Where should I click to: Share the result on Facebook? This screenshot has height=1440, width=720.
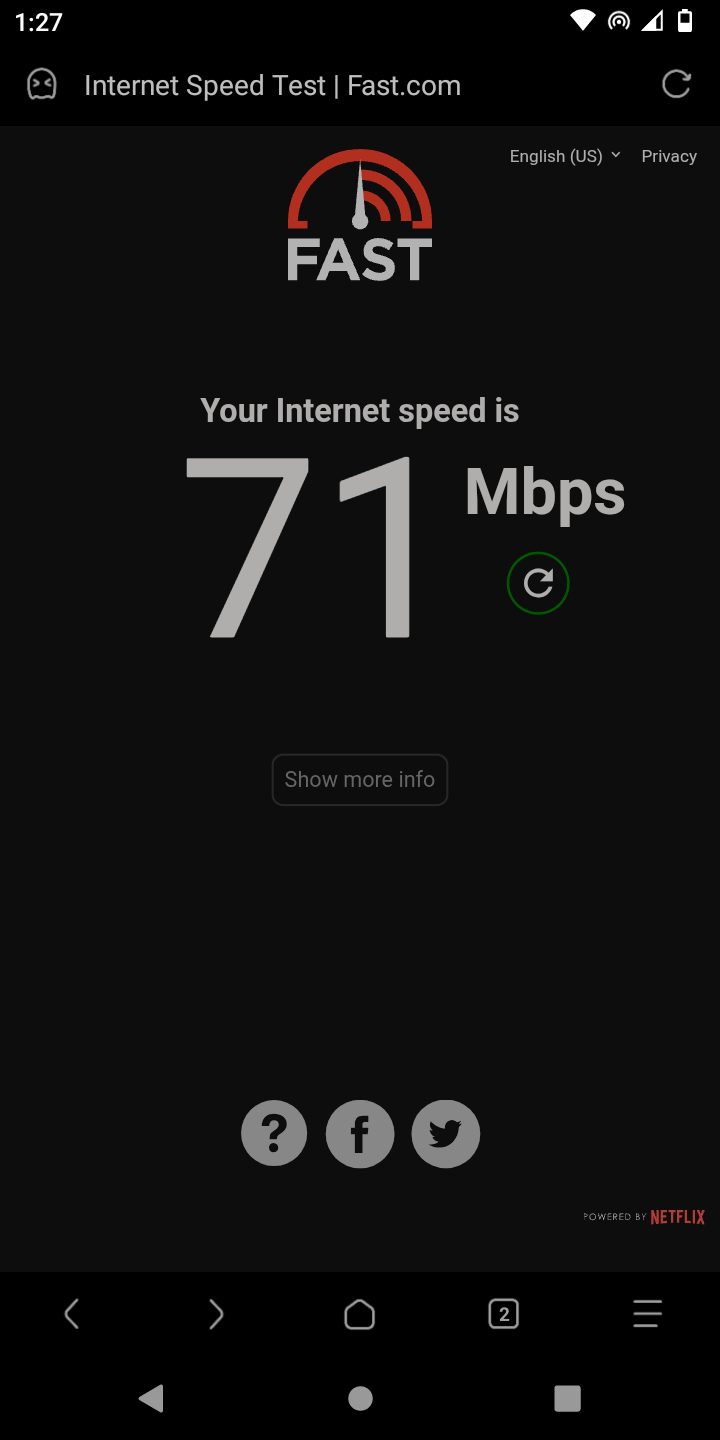360,1134
